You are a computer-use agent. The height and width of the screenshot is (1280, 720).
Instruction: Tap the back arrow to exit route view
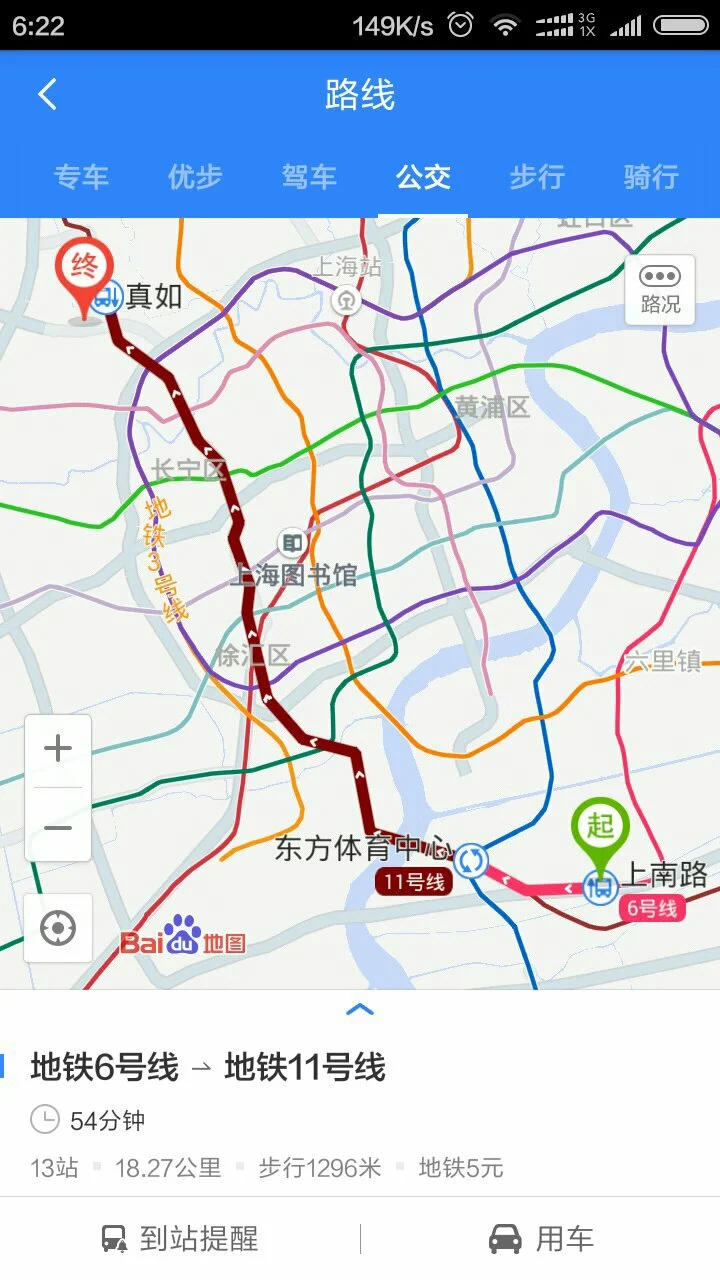tap(45, 93)
